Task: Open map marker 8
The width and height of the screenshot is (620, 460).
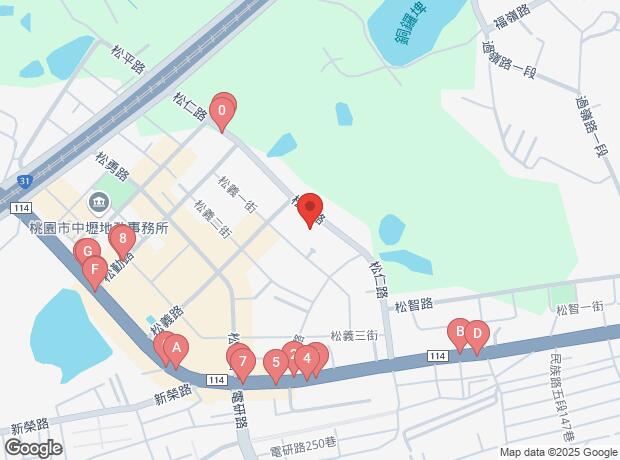Action: pyautogui.click(x=121, y=238)
